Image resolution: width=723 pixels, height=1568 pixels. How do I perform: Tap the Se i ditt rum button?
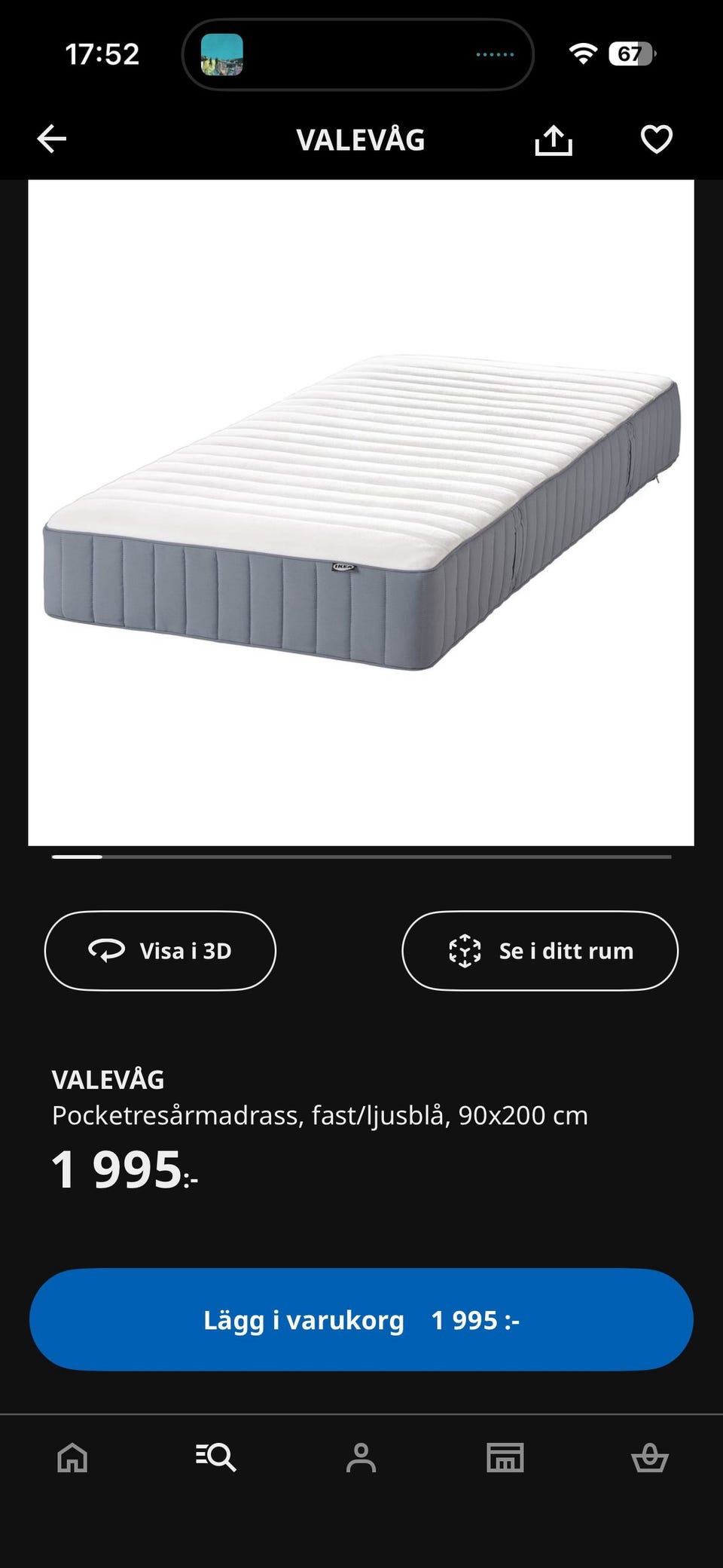click(540, 951)
